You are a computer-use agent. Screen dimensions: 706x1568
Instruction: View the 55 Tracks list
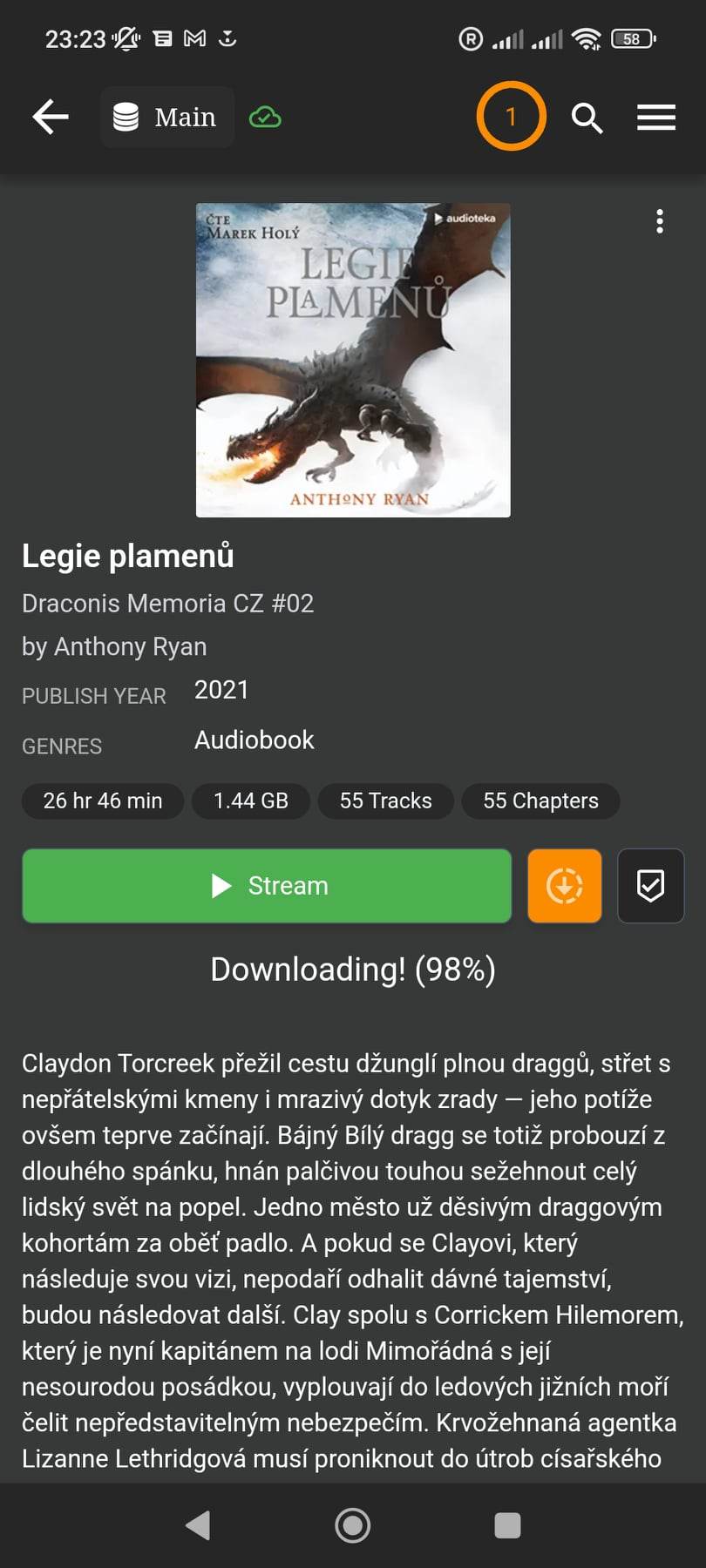(386, 801)
